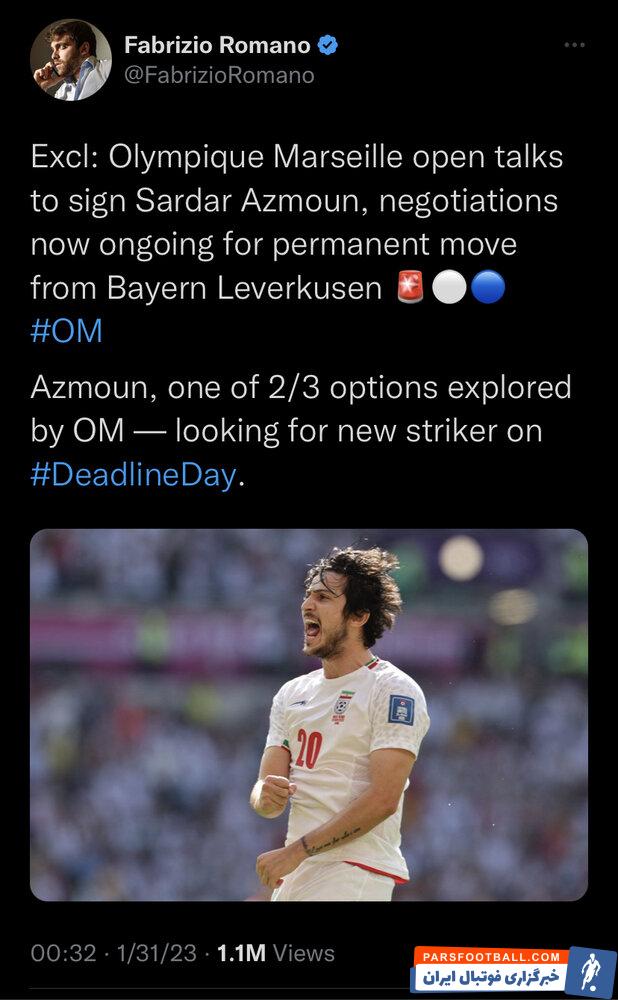Image resolution: width=618 pixels, height=1000 pixels.
Task: Open the tweet's three-dot overflow menu
Action: (574, 46)
